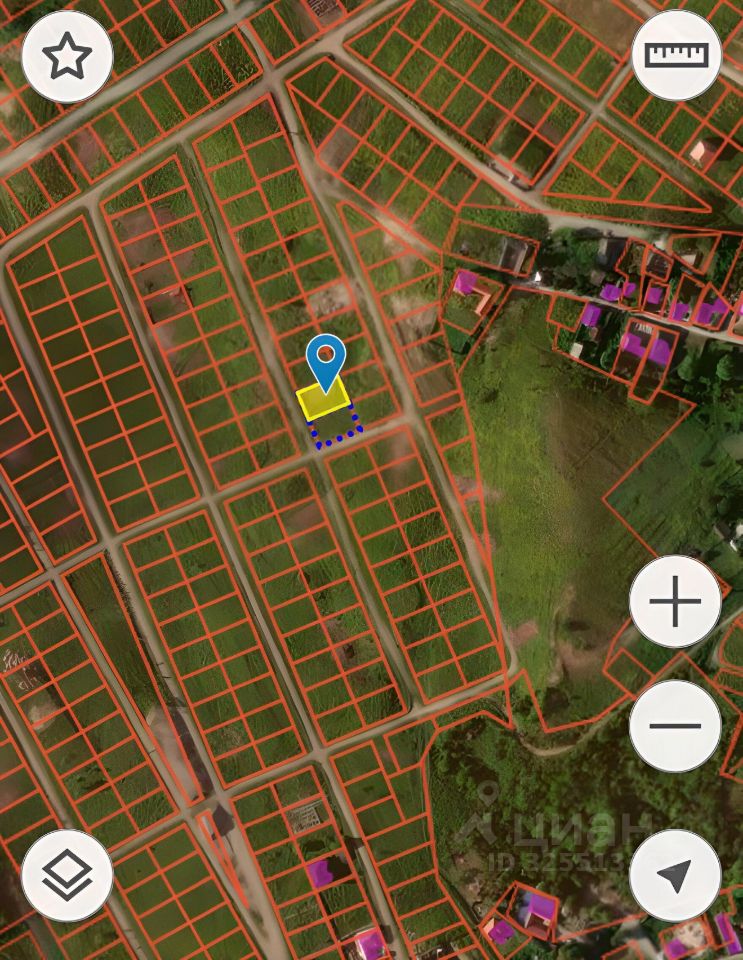Add this plot to favorites with the star
The height and width of the screenshot is (960, 743).
(x=67, y=57)
